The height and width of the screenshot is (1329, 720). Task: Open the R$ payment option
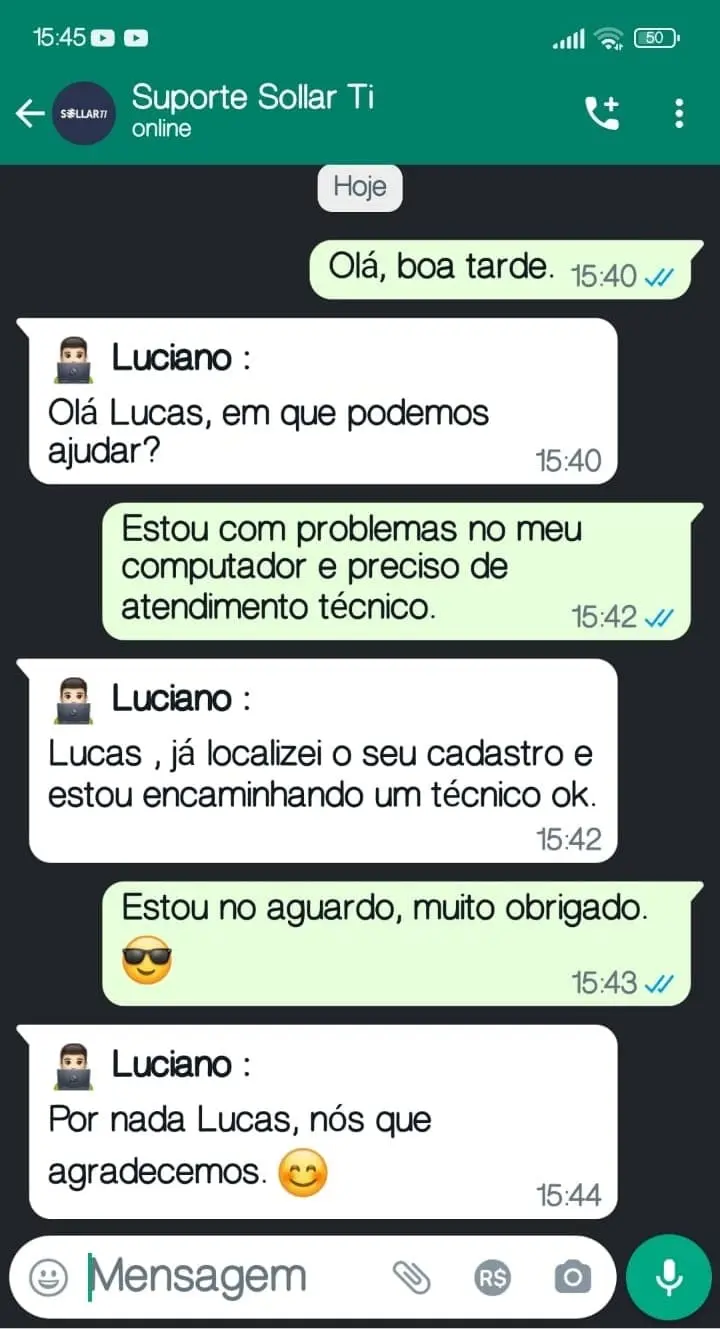[492, 1277]
